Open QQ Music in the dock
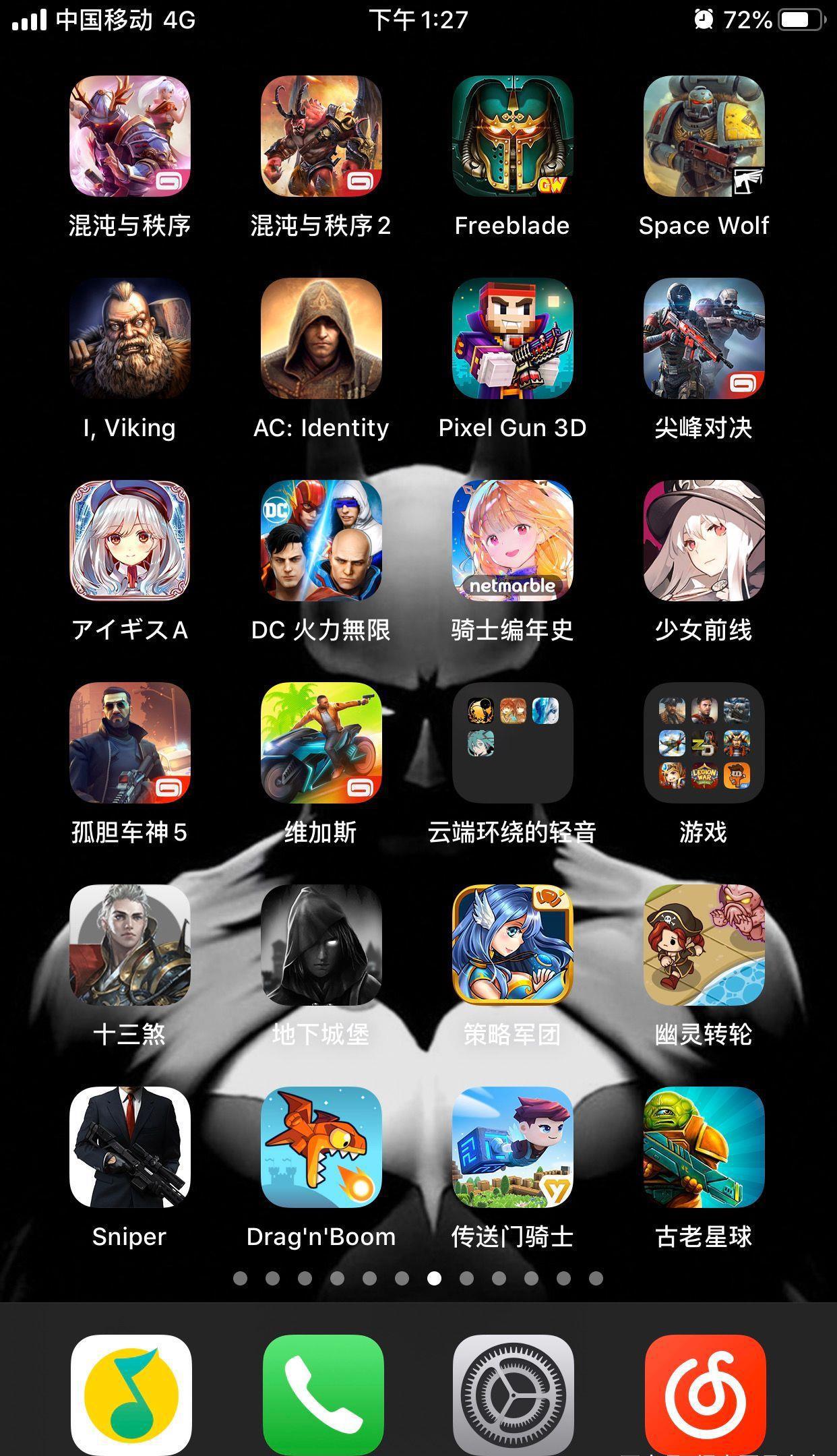 (x=131, y=1394)
